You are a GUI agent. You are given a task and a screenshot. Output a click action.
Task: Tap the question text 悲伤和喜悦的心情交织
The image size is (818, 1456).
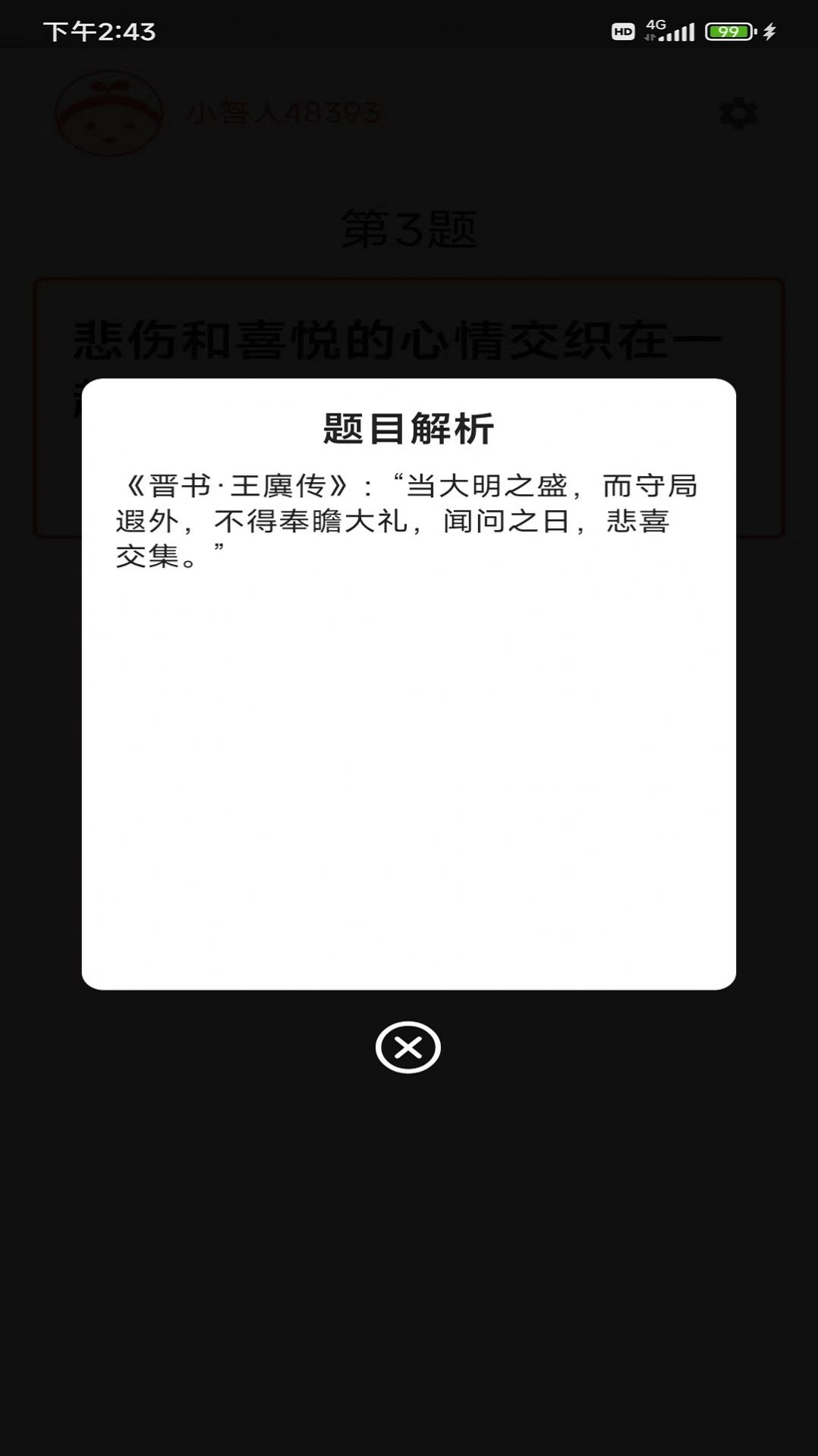click(x=395, y=338)
